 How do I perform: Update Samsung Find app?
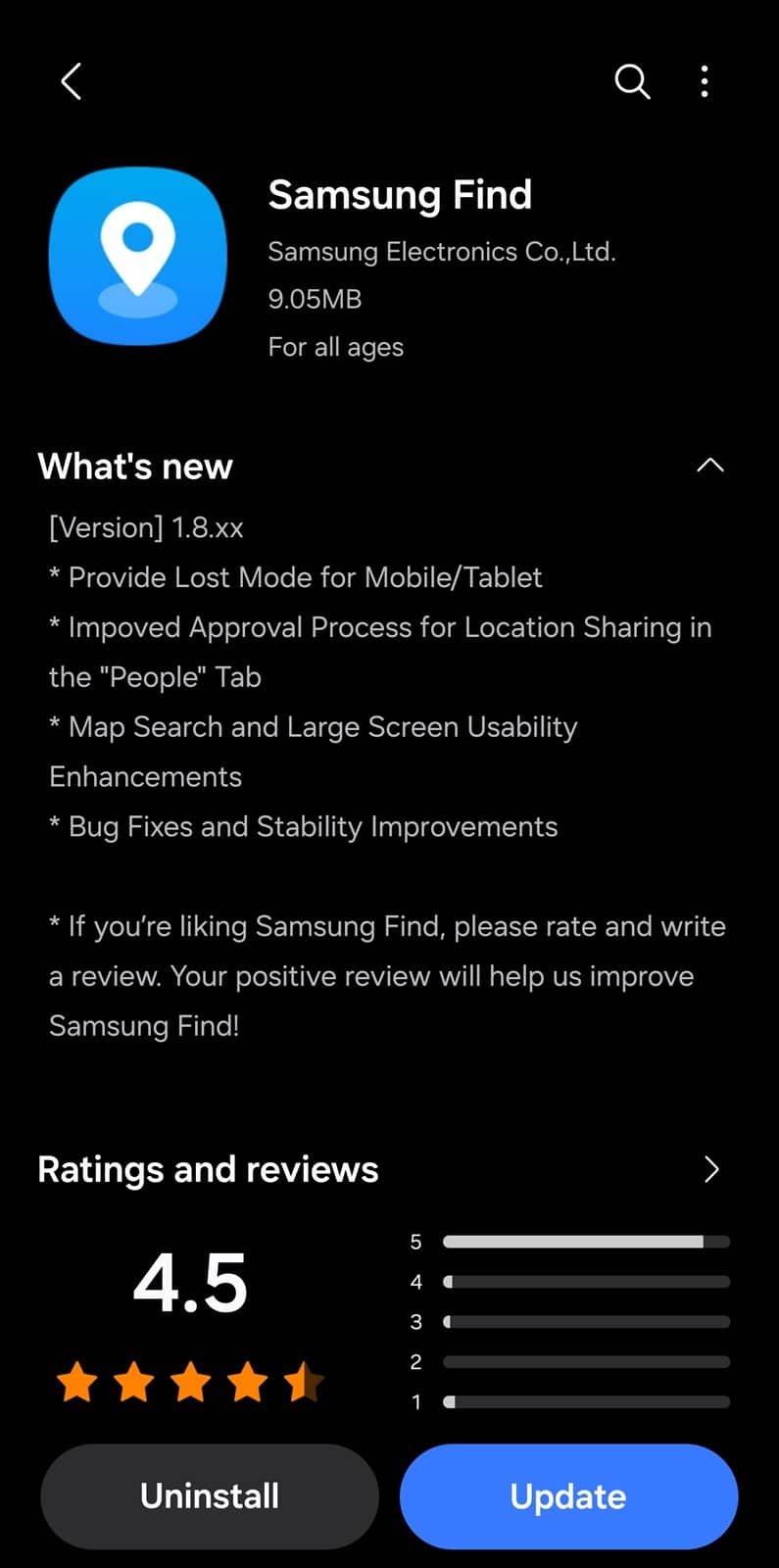pyautogui.click(x=568, y=1496)
